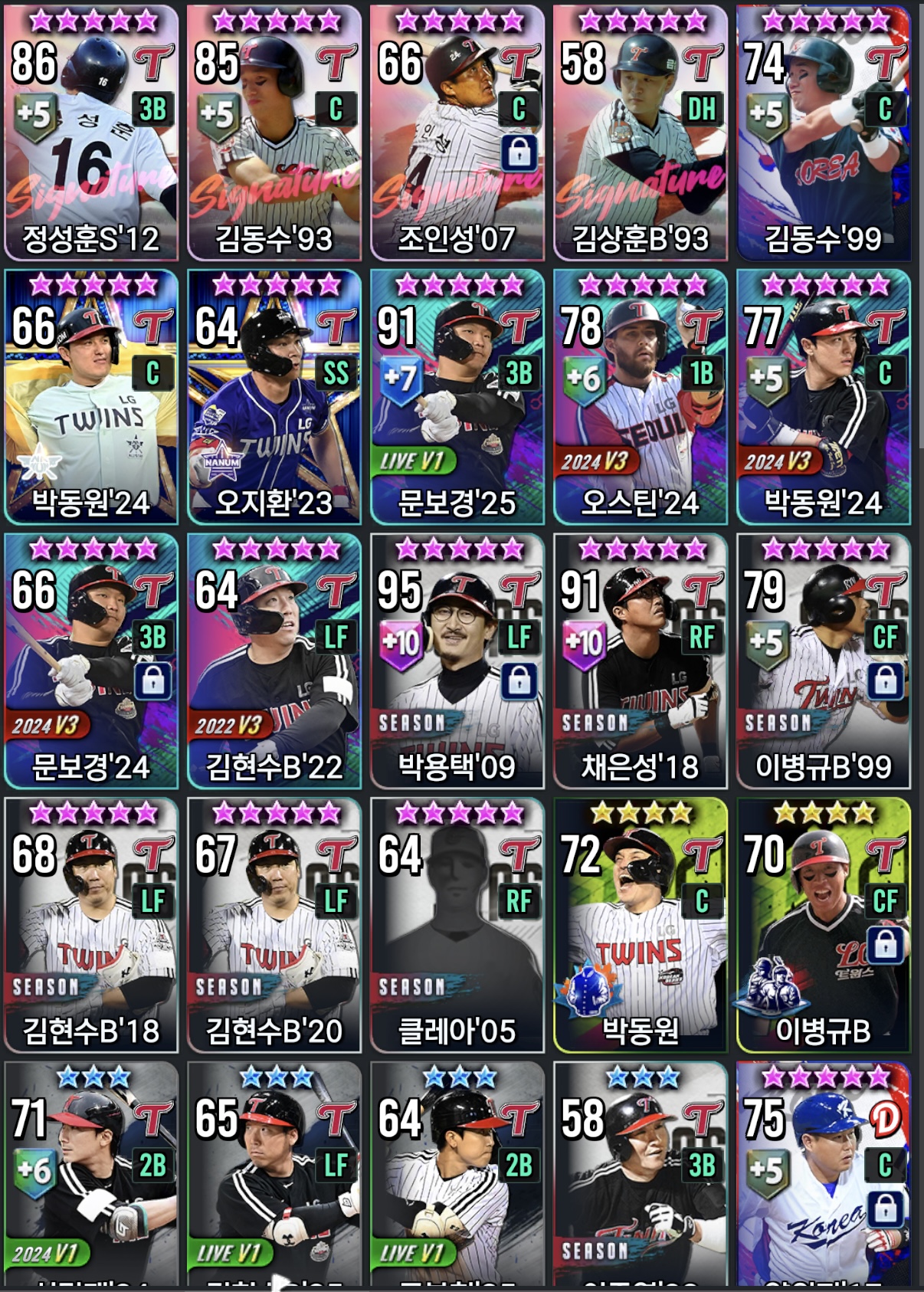Viewport: 924px width, 1292px height.
Task: Tap the 김현수B'20 left fielder card
Action: [x=274, y=927]
